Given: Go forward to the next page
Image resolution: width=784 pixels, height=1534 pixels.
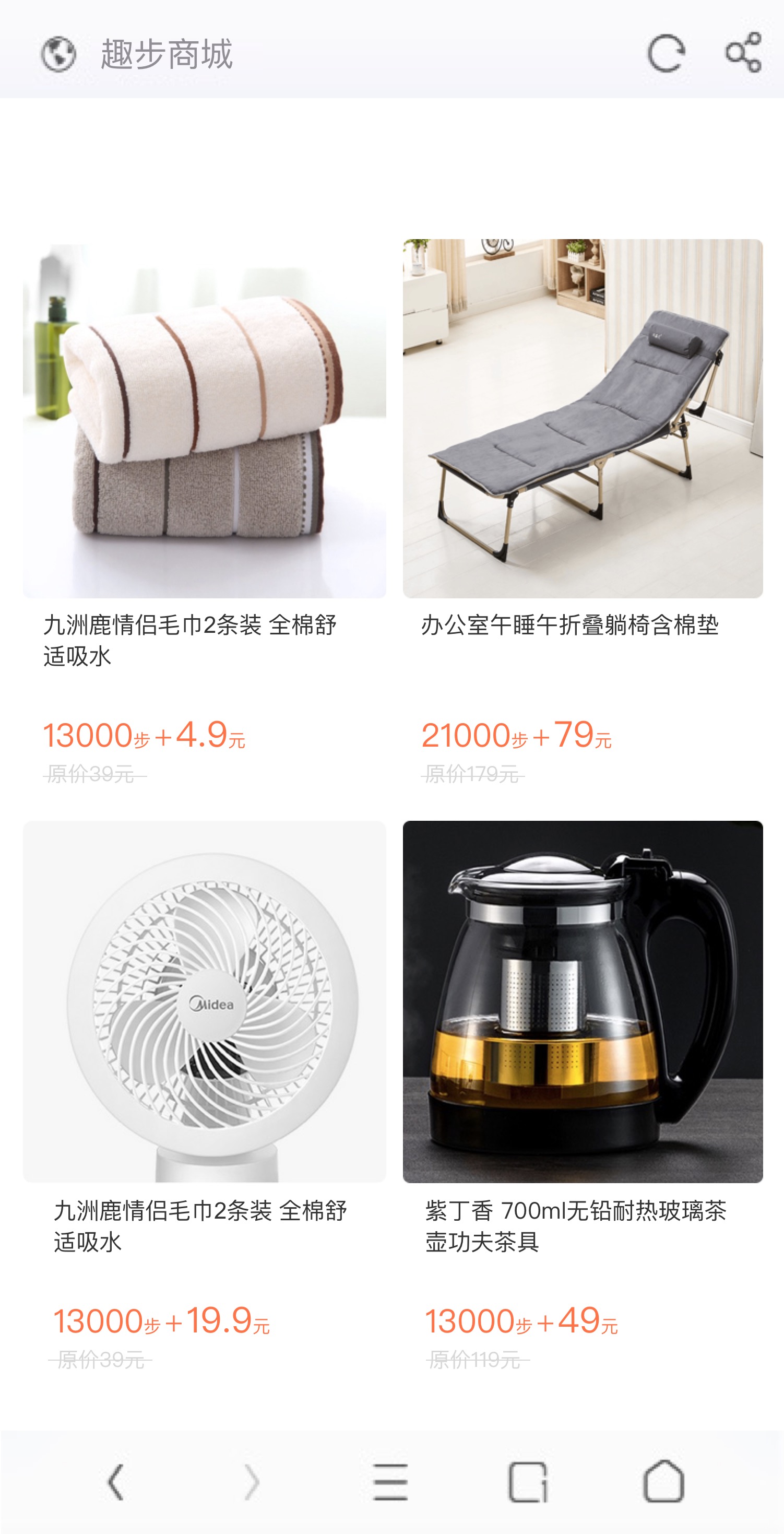Looking at the screenshot, I should tap(252, 1482).
